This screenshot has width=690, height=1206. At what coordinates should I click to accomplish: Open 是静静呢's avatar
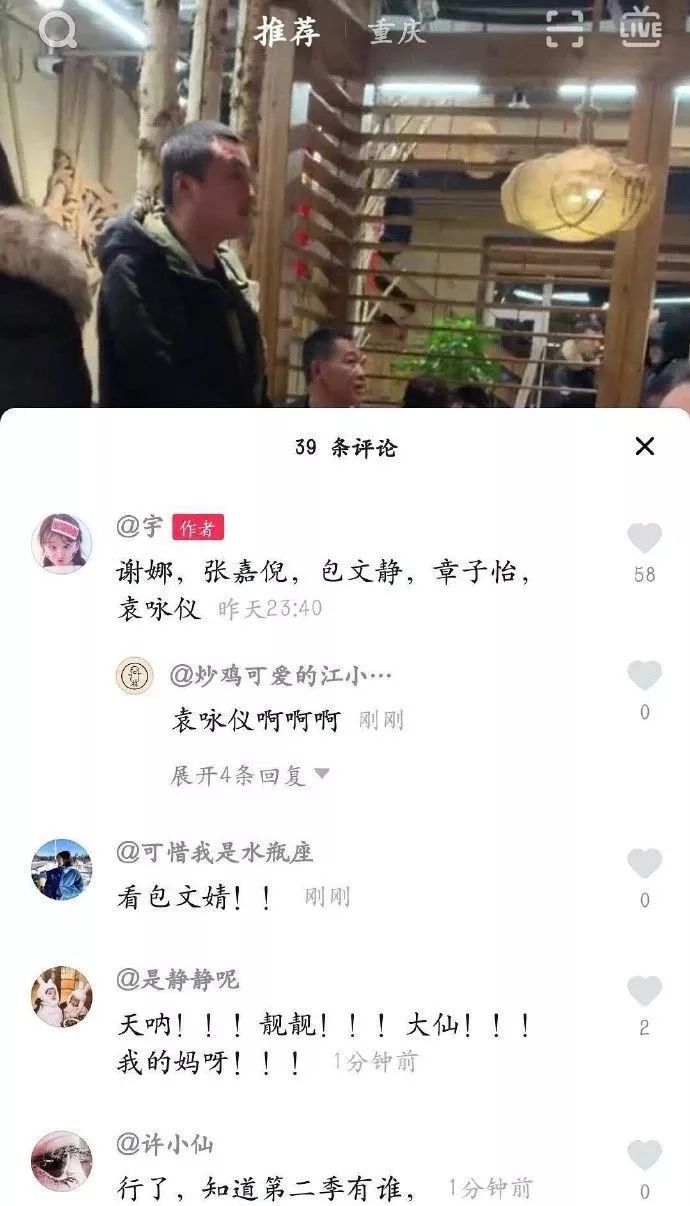[62, 997]
